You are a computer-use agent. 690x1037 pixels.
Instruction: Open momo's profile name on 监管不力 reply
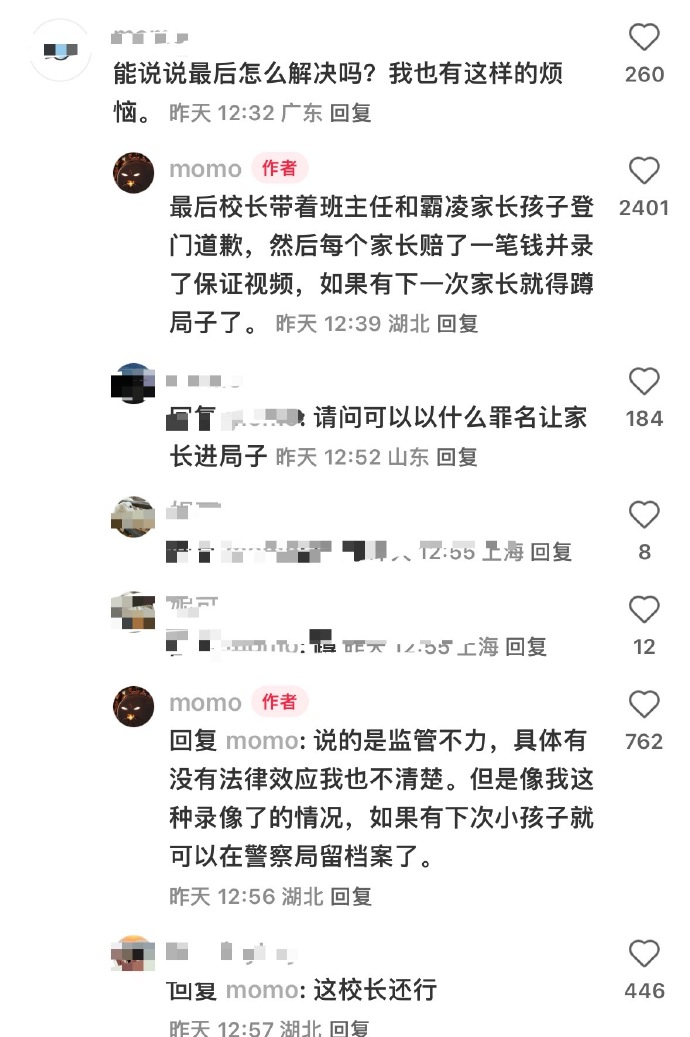205,702
